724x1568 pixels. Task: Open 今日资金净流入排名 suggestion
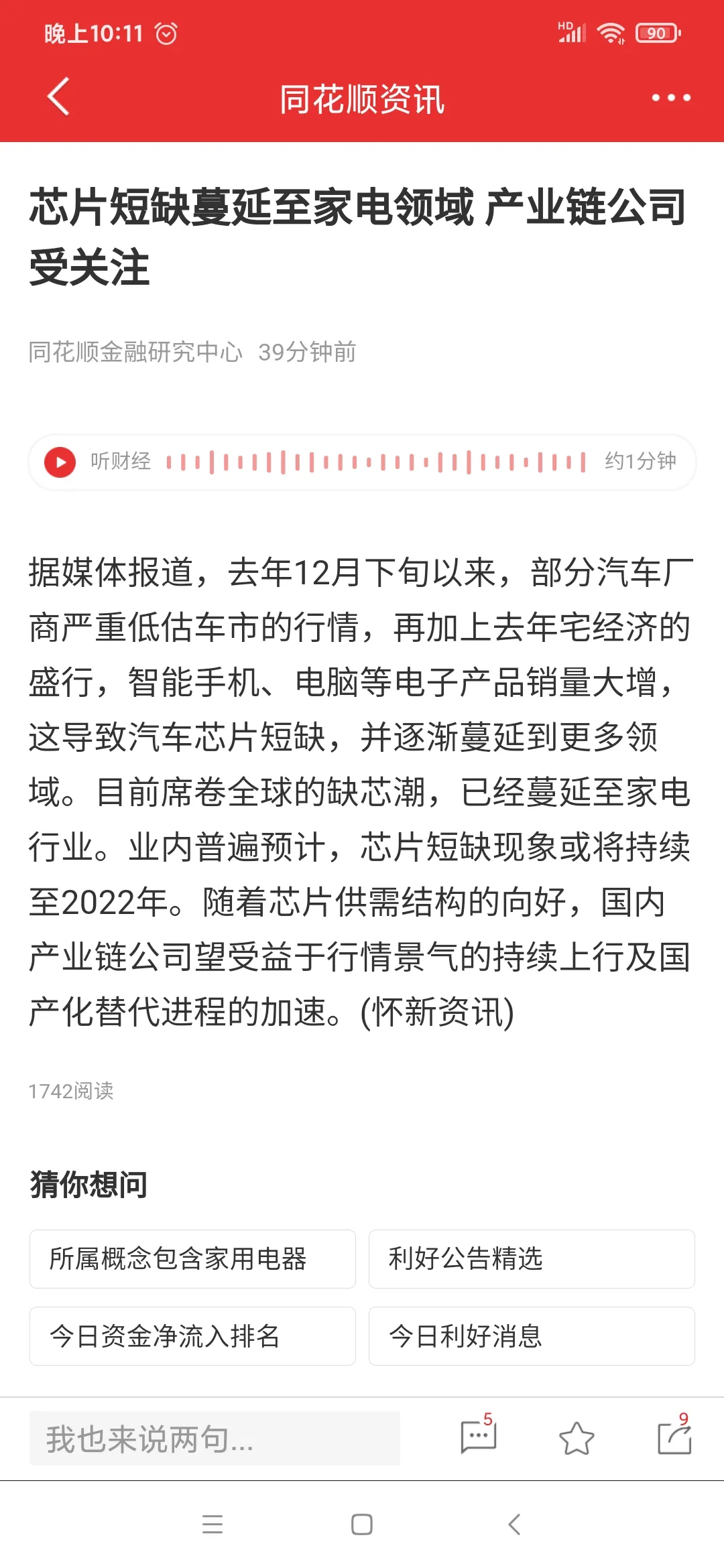[x=192, y=1335]
